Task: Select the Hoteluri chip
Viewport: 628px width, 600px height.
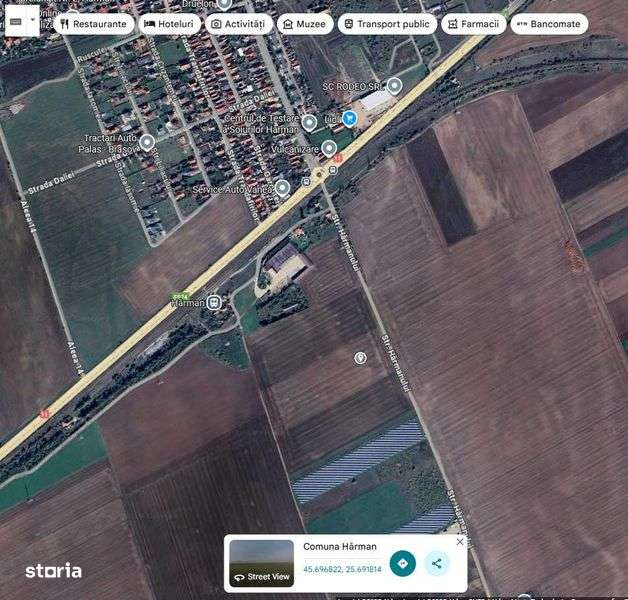Action: (x=169, y=23)
